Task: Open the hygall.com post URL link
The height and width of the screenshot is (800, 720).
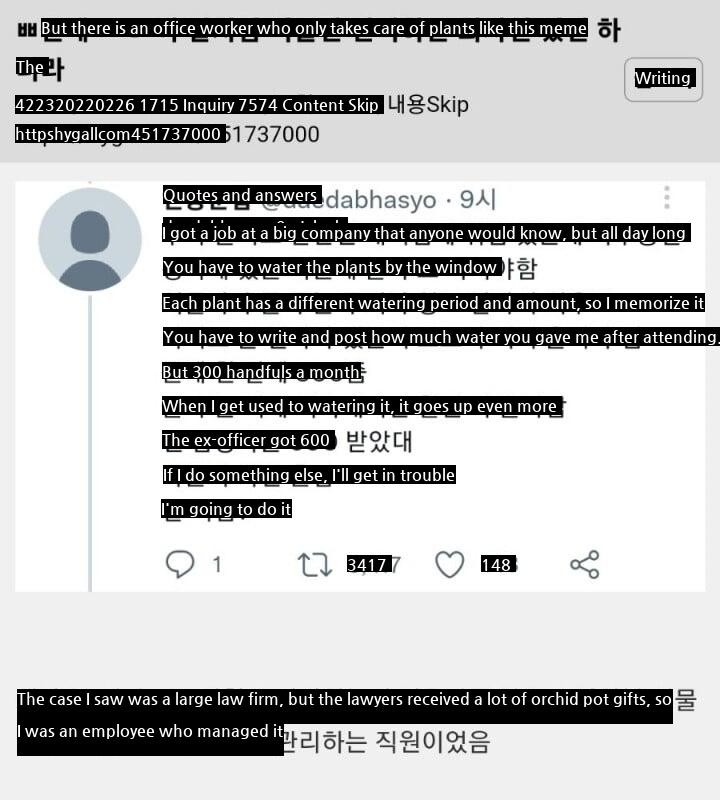Action: pyautogui.click(x=167, y=134)
